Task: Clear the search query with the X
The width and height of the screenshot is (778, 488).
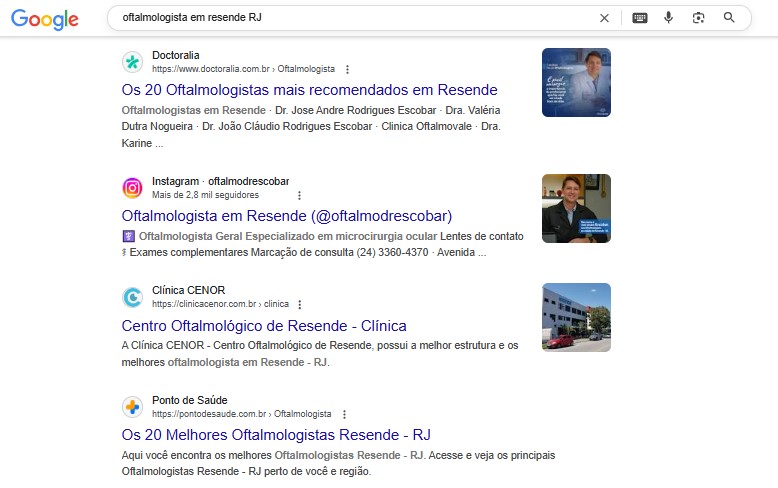Action: [604, 18]
